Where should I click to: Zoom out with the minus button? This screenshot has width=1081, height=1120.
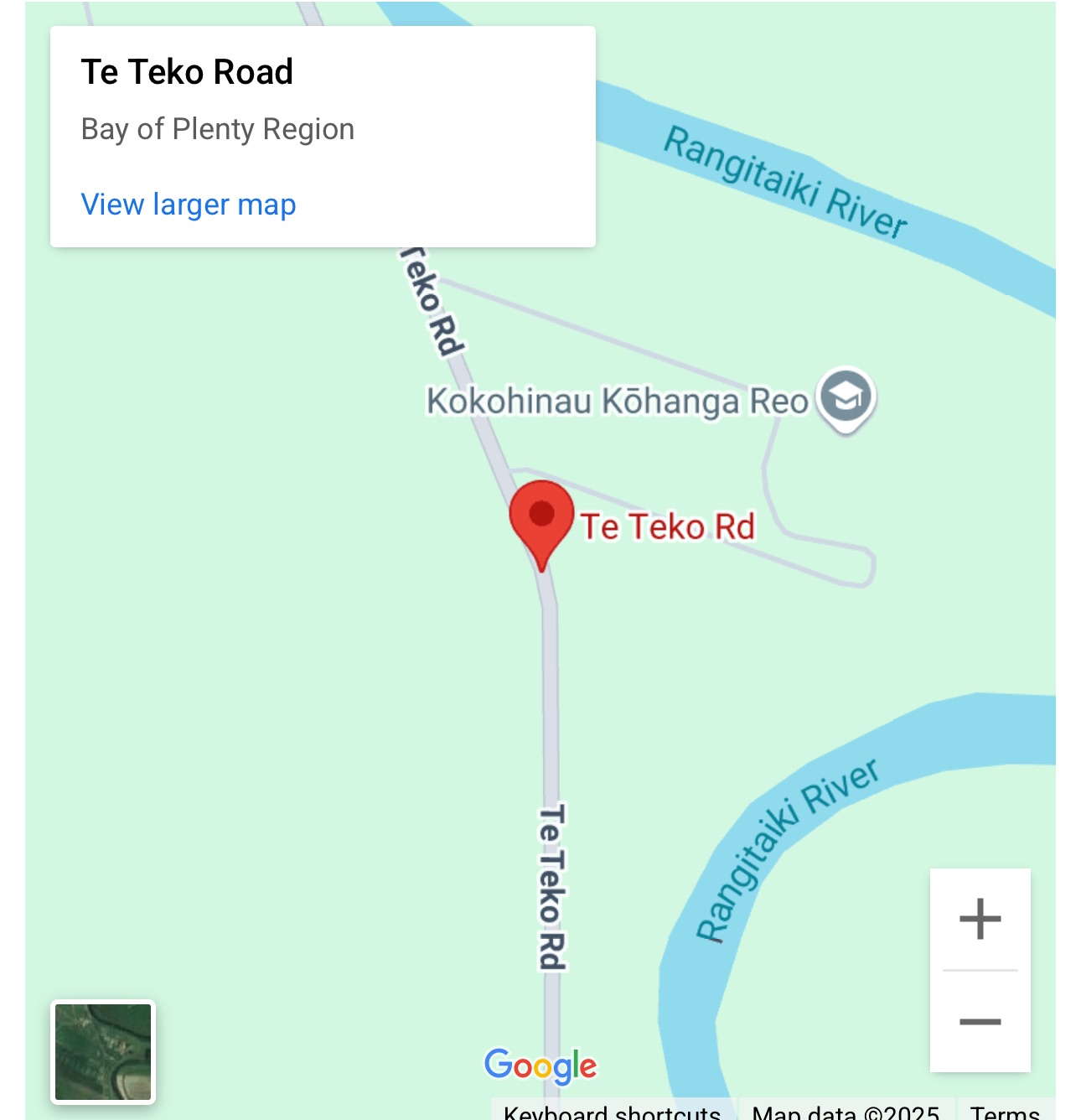point(980,1021)
